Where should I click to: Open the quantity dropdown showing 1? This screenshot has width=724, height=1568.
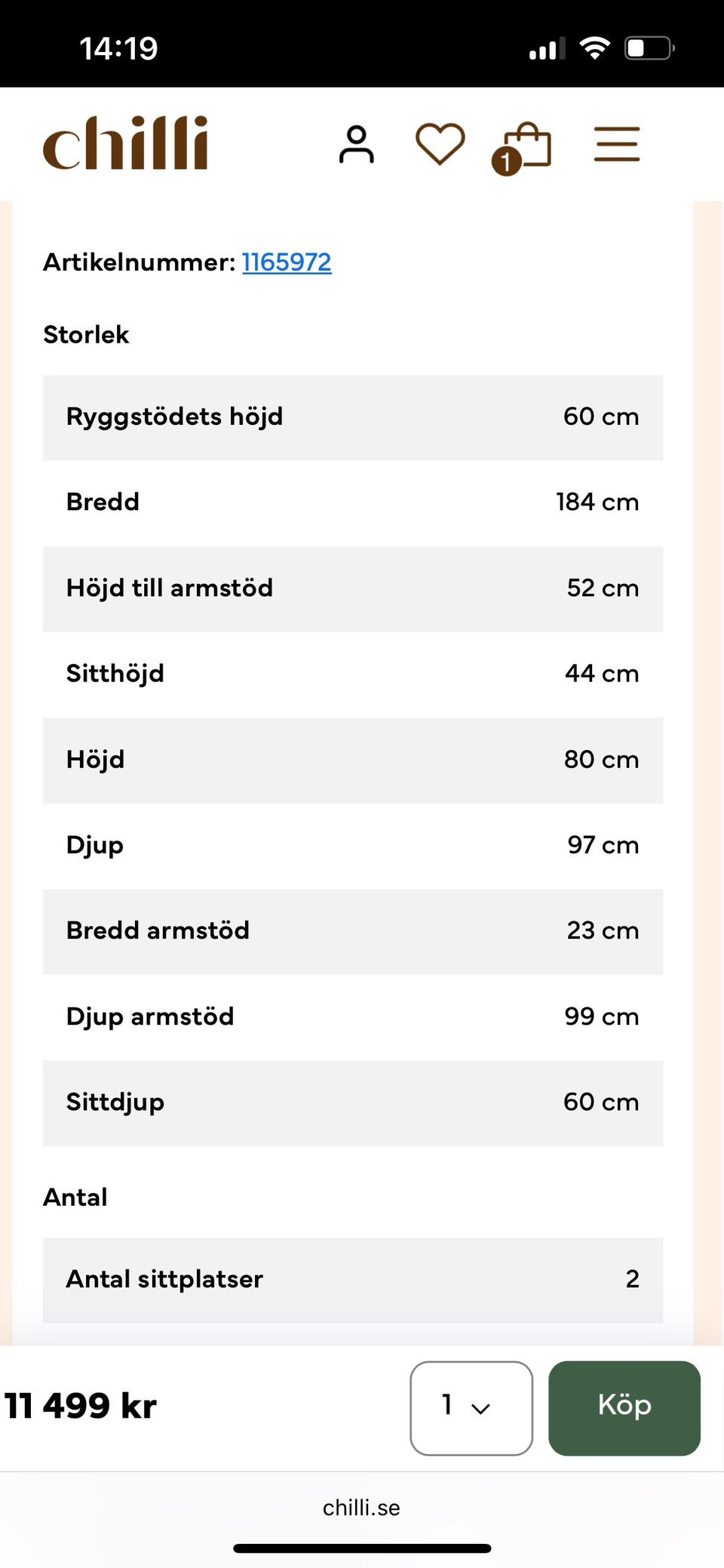[471, 1408]
